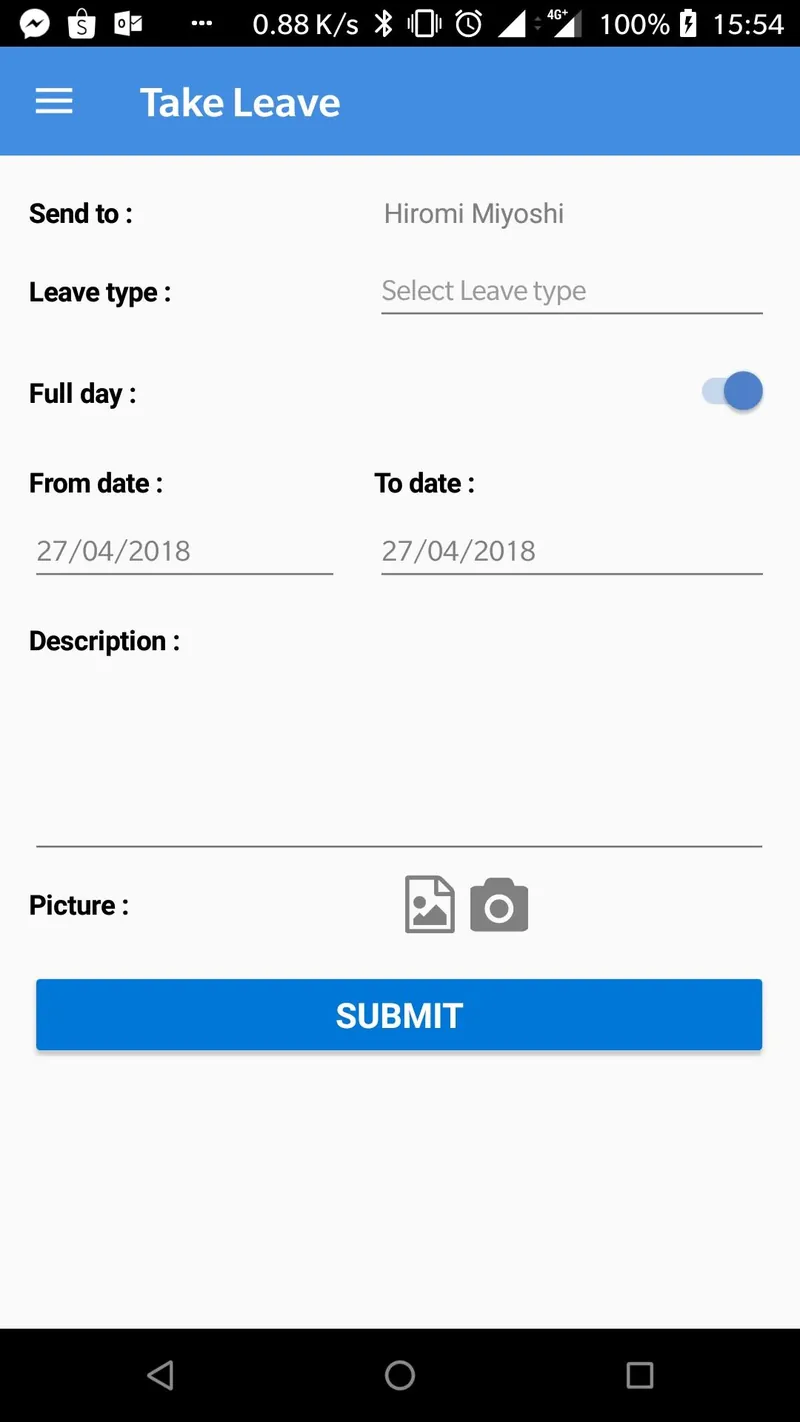This screenshot has width=800, height=1422.
Task: Tap the Outlook mail icon in the status bar
Action: (129, 22)
